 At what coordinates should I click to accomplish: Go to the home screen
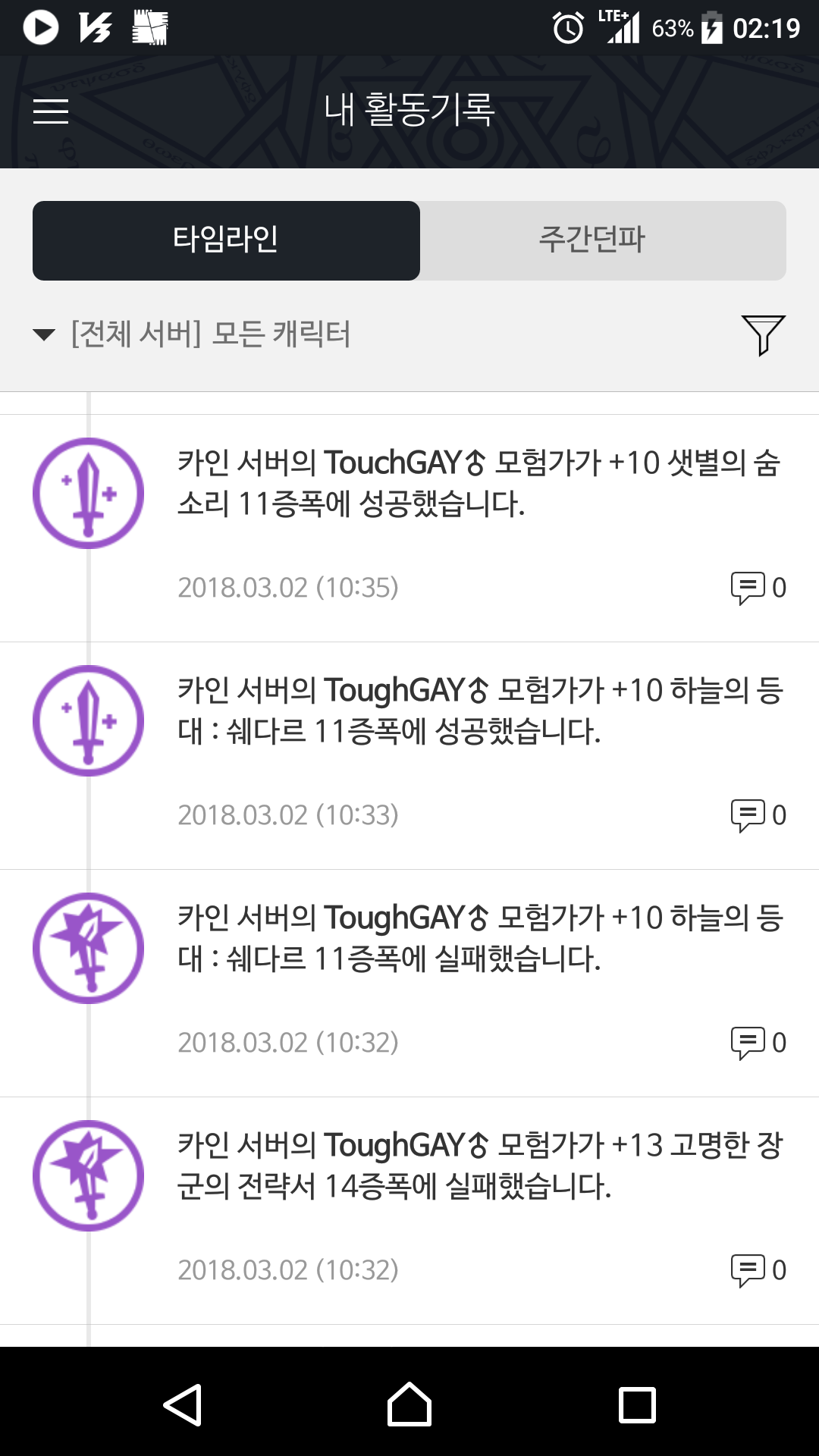click(409, 1404)
